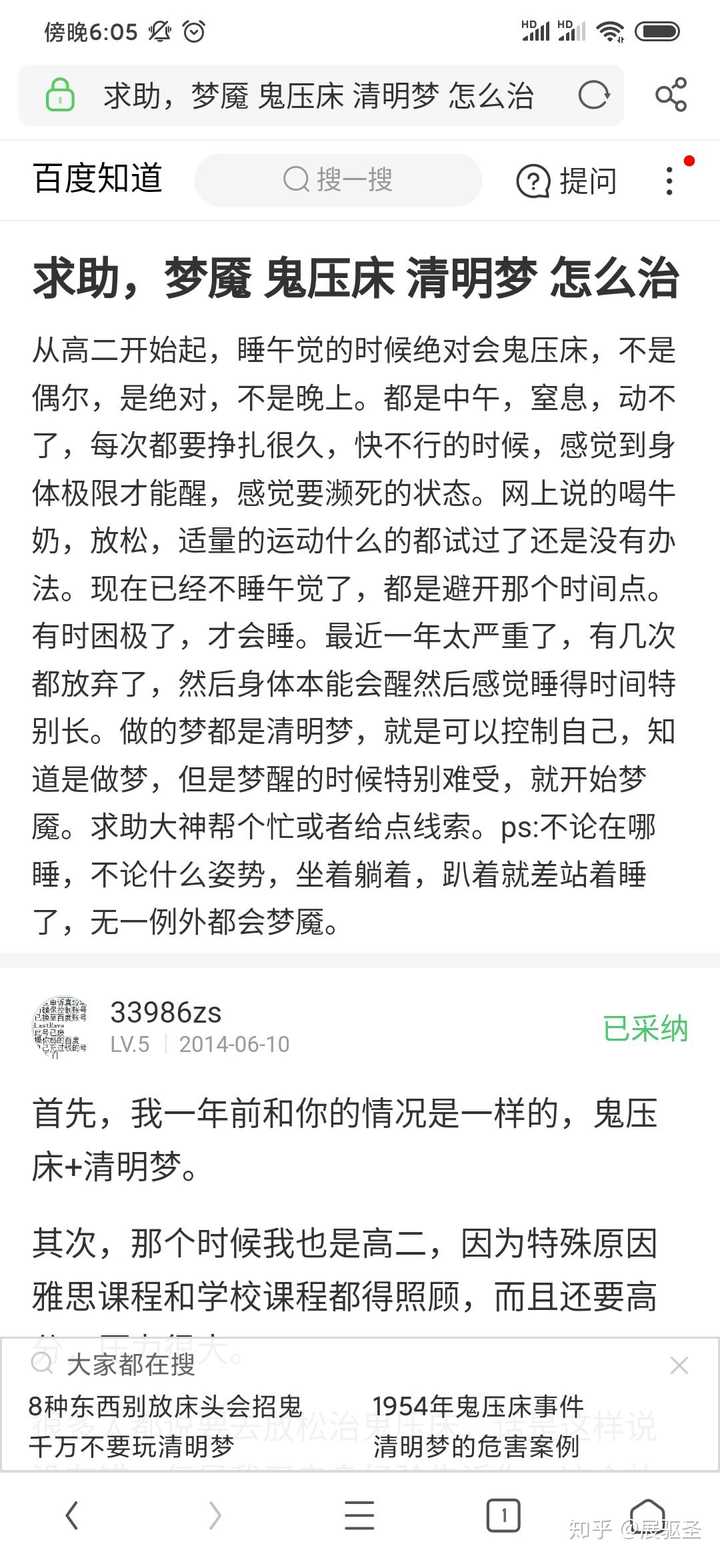
Task: Open the browser menu
Action: (359, 1516)
